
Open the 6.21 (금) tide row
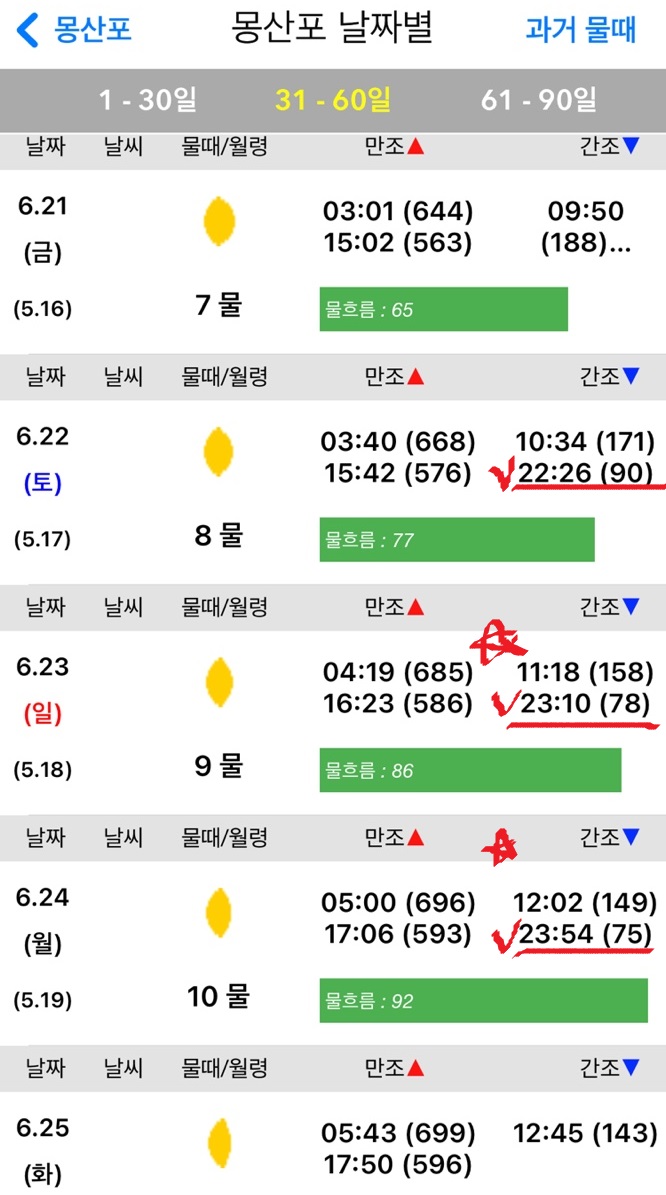333,261
